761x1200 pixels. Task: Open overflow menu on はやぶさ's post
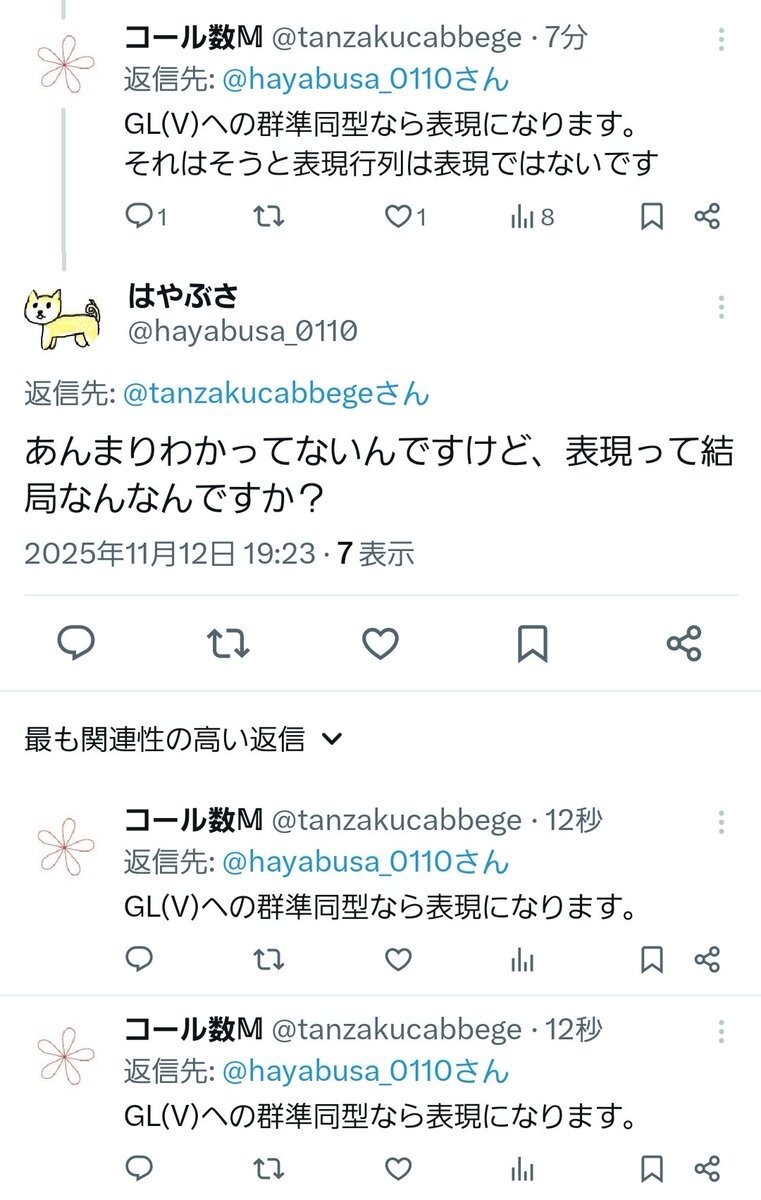pyautogui.click(x=721, y=307)
